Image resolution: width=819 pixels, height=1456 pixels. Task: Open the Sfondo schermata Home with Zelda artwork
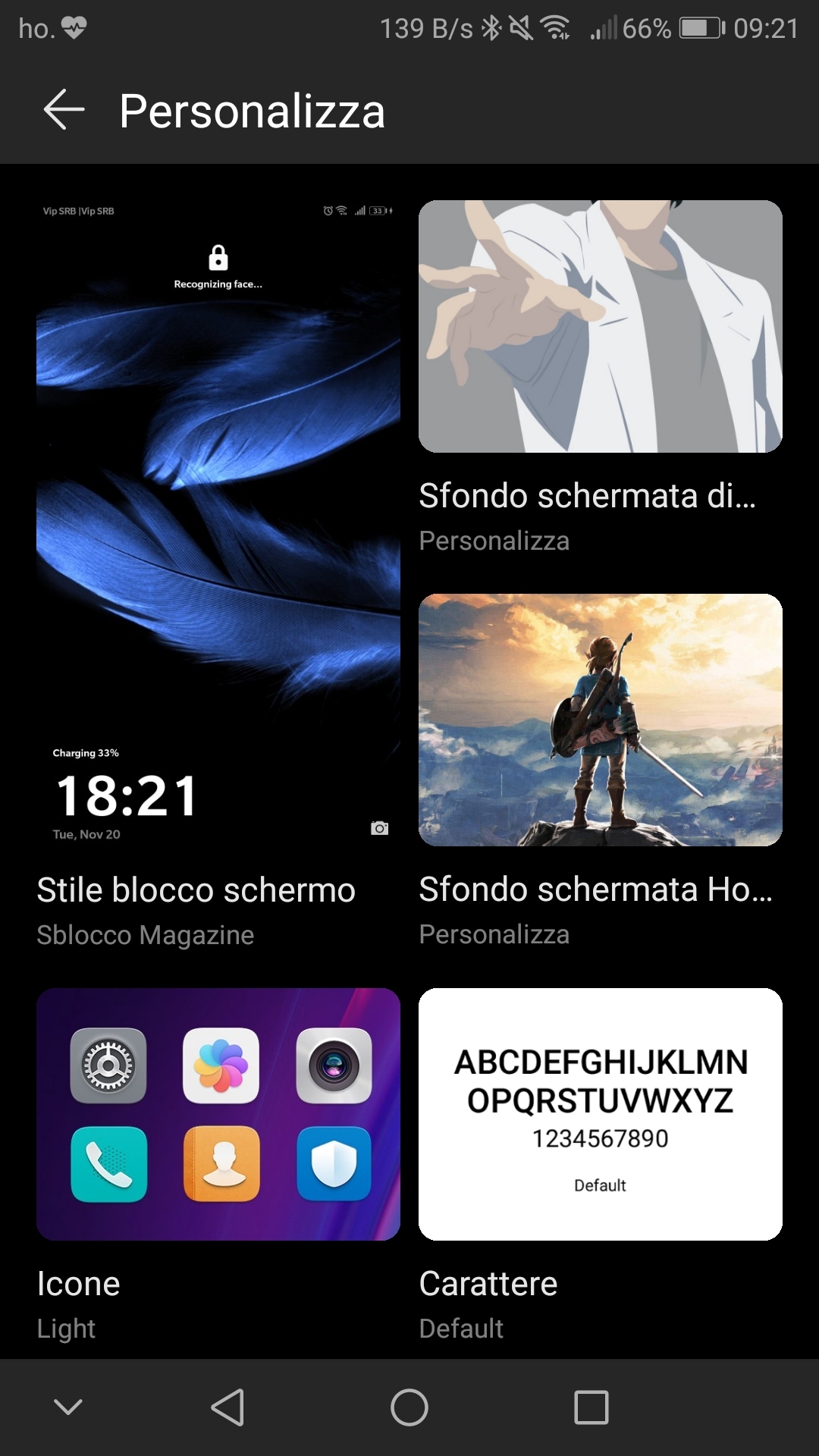click(x=600, y=720)
